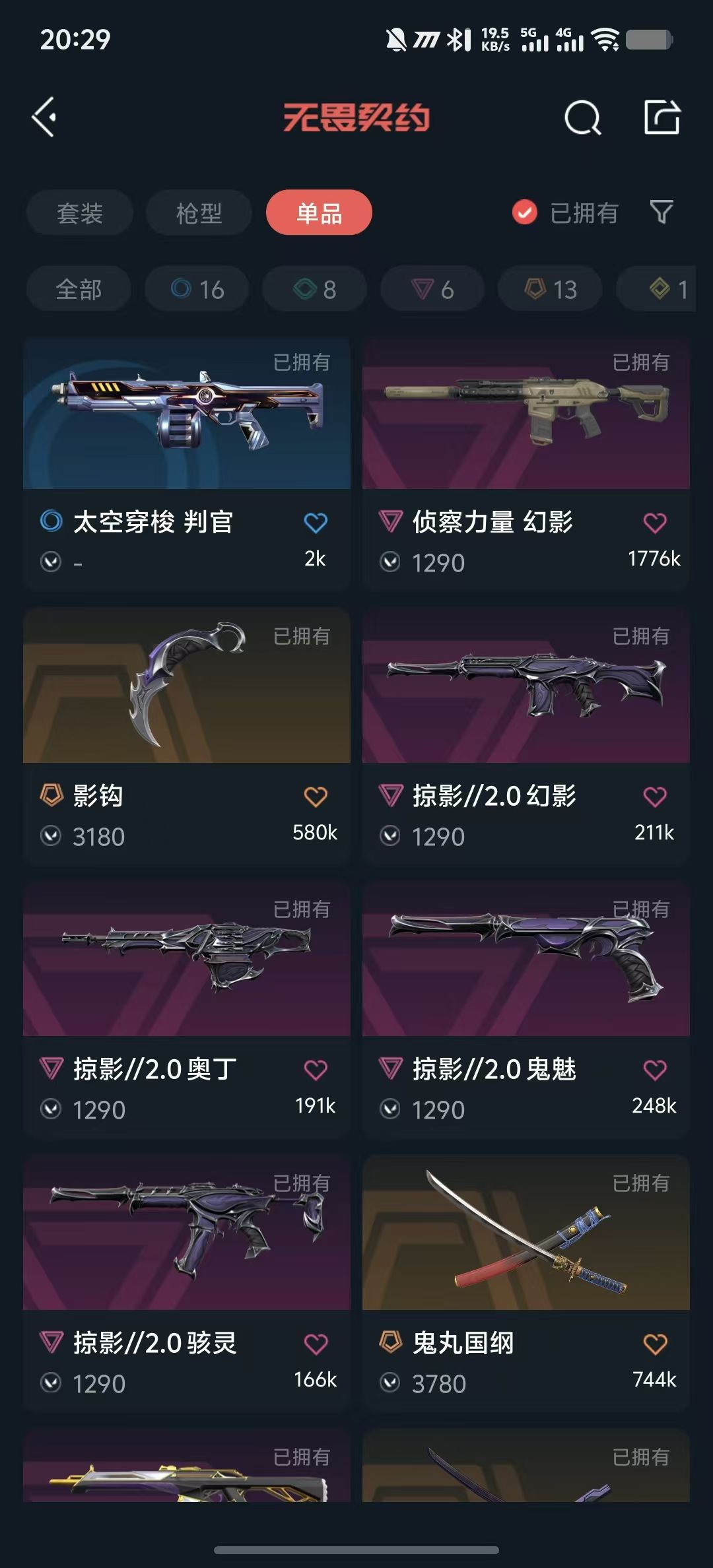Select the 全部 filter button
This screenshot has width=713, height=1568.
click(78, 288)
